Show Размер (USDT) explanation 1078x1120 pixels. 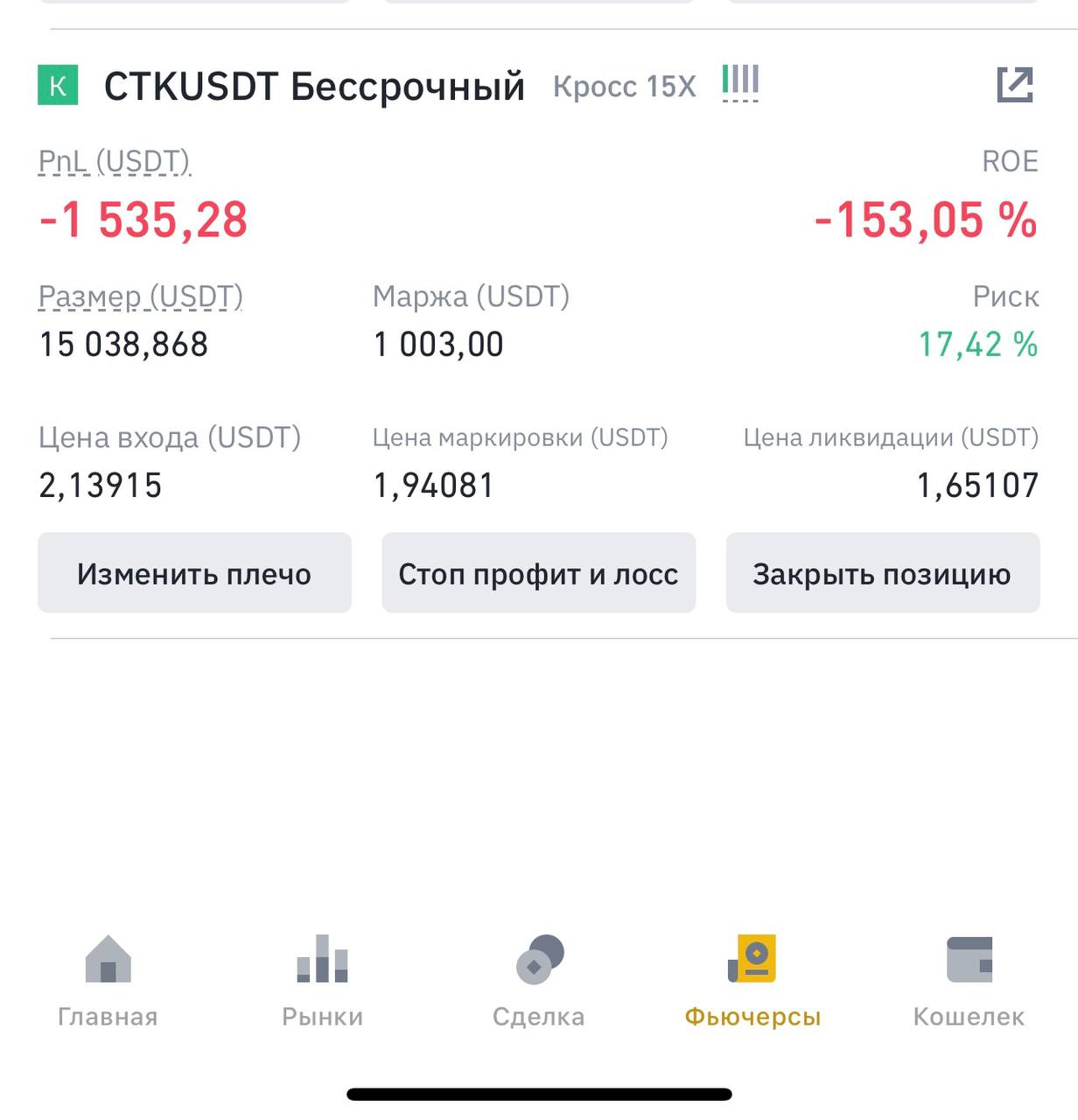pos(140,297)
